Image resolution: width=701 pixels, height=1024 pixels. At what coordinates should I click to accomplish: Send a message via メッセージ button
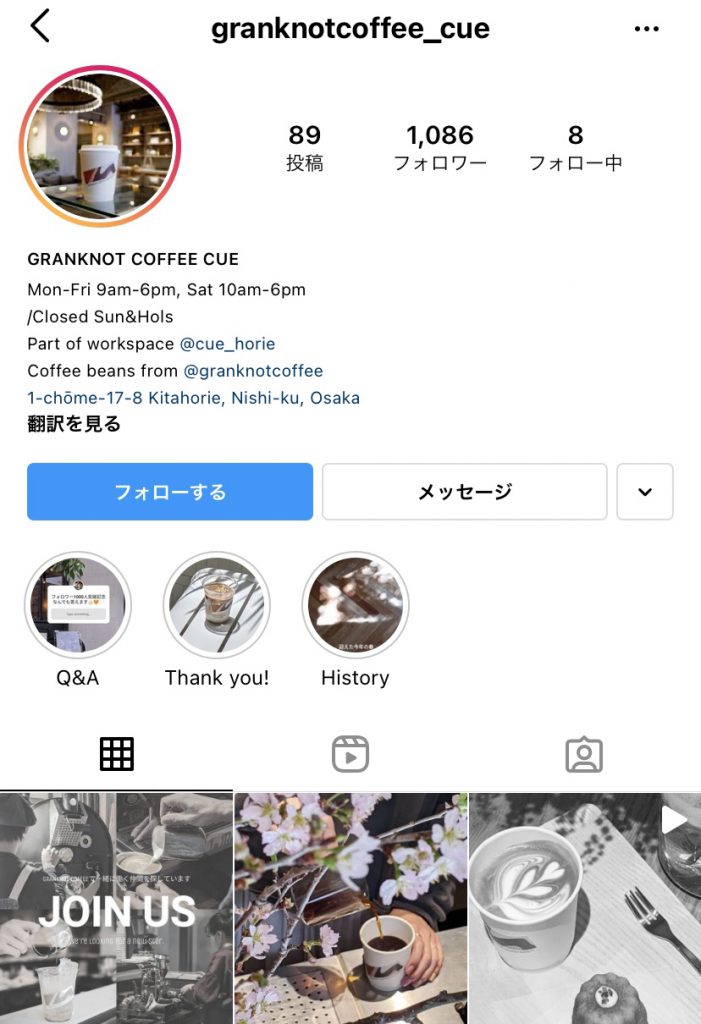tap(464, 492)
